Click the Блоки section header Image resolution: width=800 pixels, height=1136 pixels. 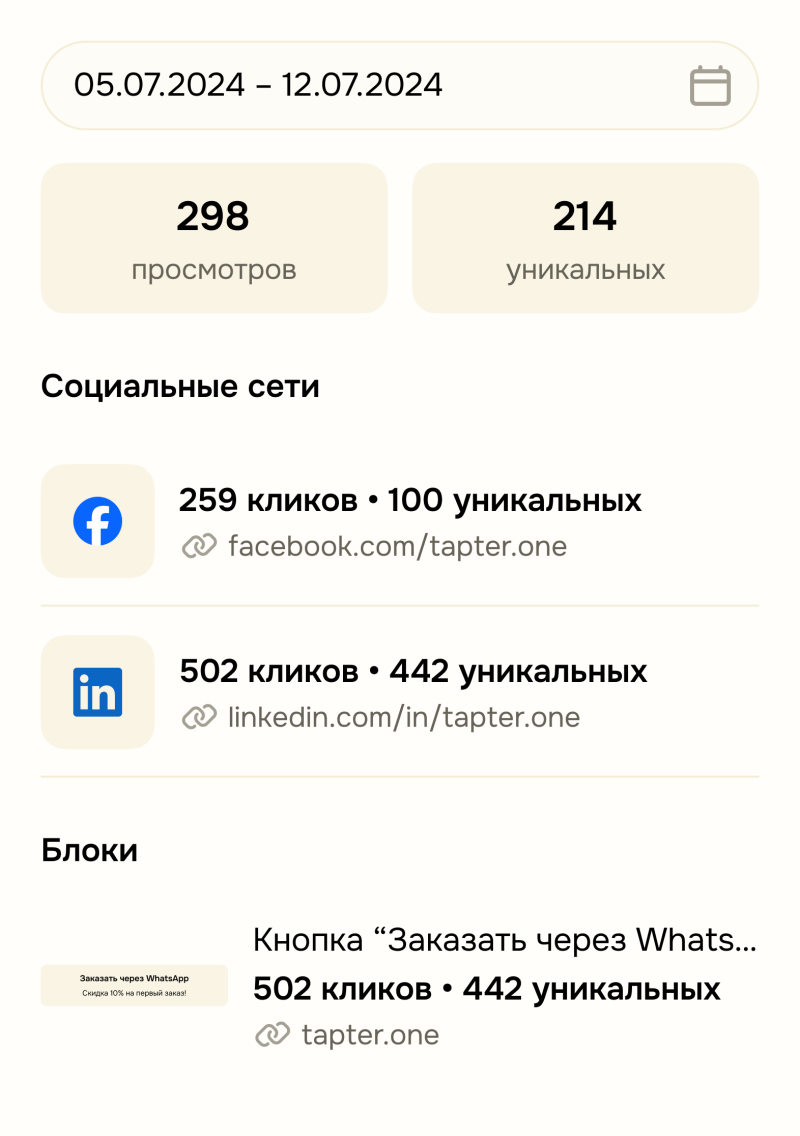(x=88, y=850)
